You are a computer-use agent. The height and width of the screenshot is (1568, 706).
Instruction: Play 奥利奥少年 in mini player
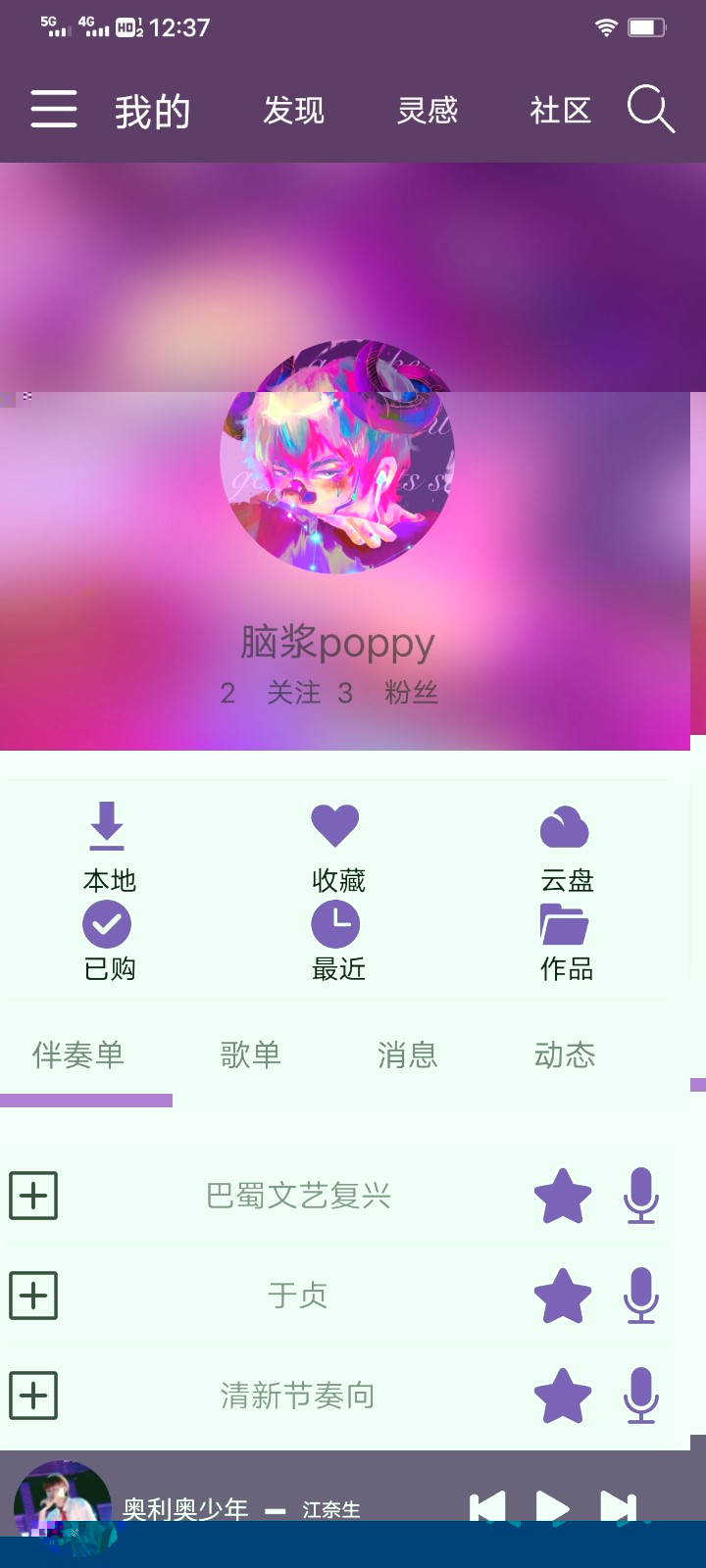coord(552,1507)
